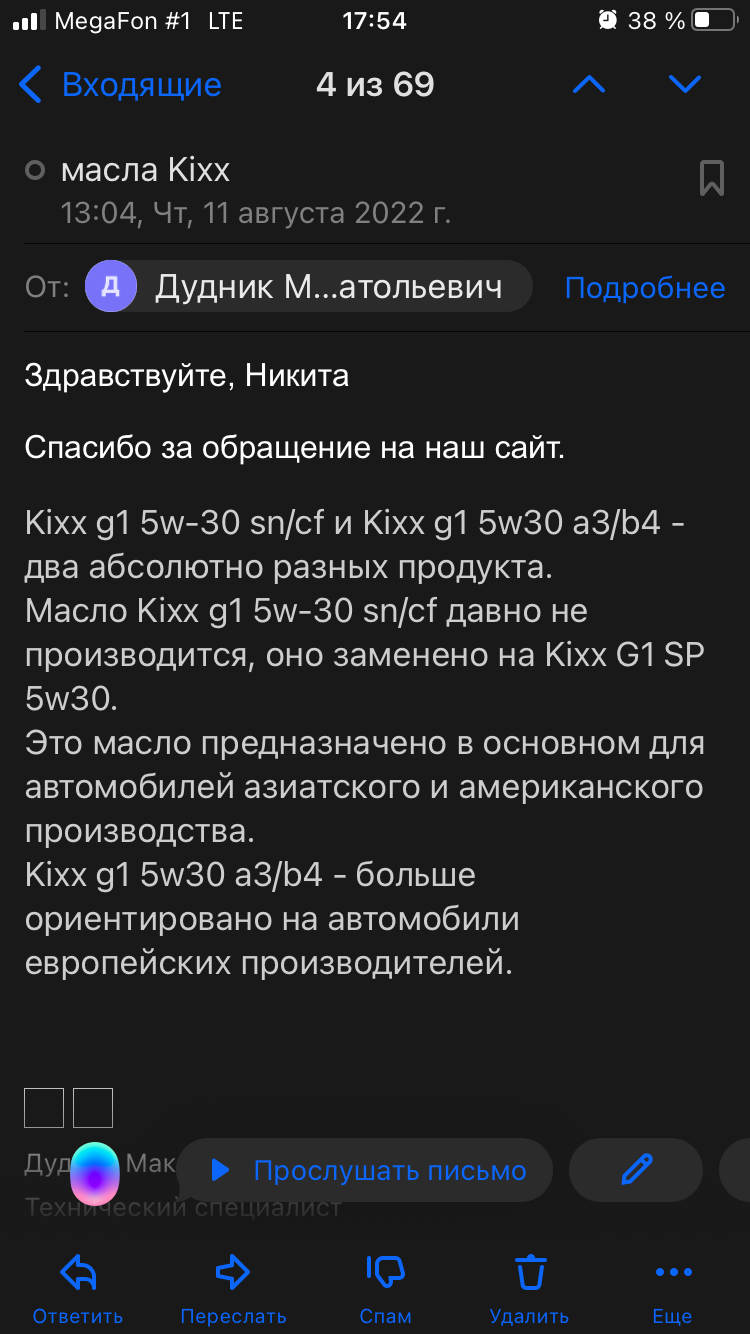
Task: Open sender chip Дудник М...атольевич
Action: pyautogui.click(x=308, y=288)
